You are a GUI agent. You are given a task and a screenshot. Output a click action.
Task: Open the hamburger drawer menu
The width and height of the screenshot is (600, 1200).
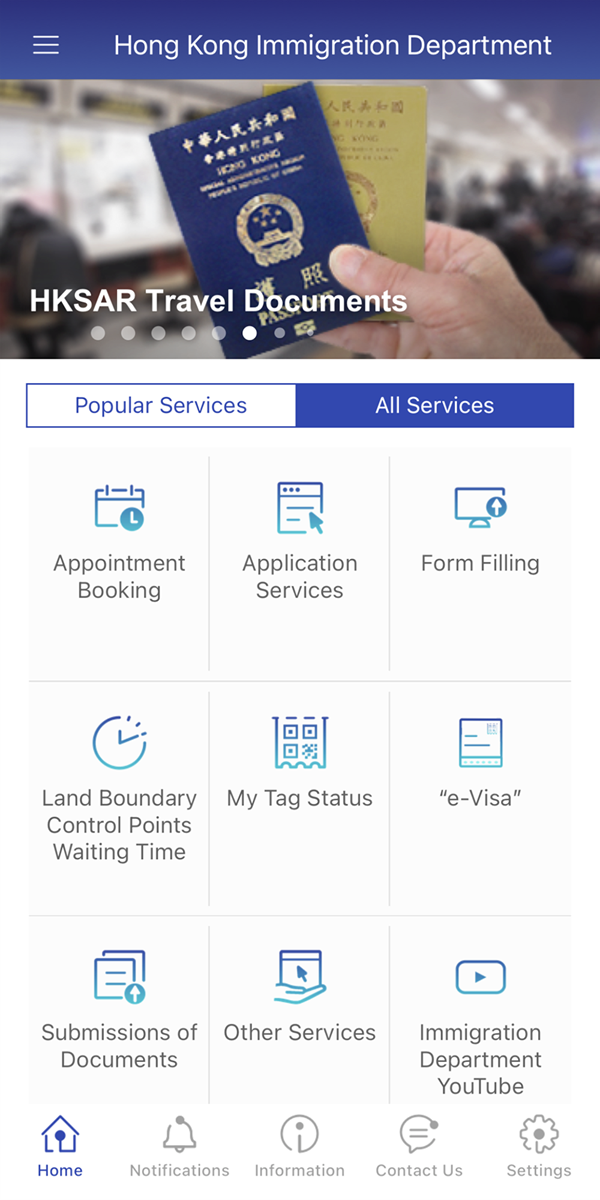pos(46,45)
